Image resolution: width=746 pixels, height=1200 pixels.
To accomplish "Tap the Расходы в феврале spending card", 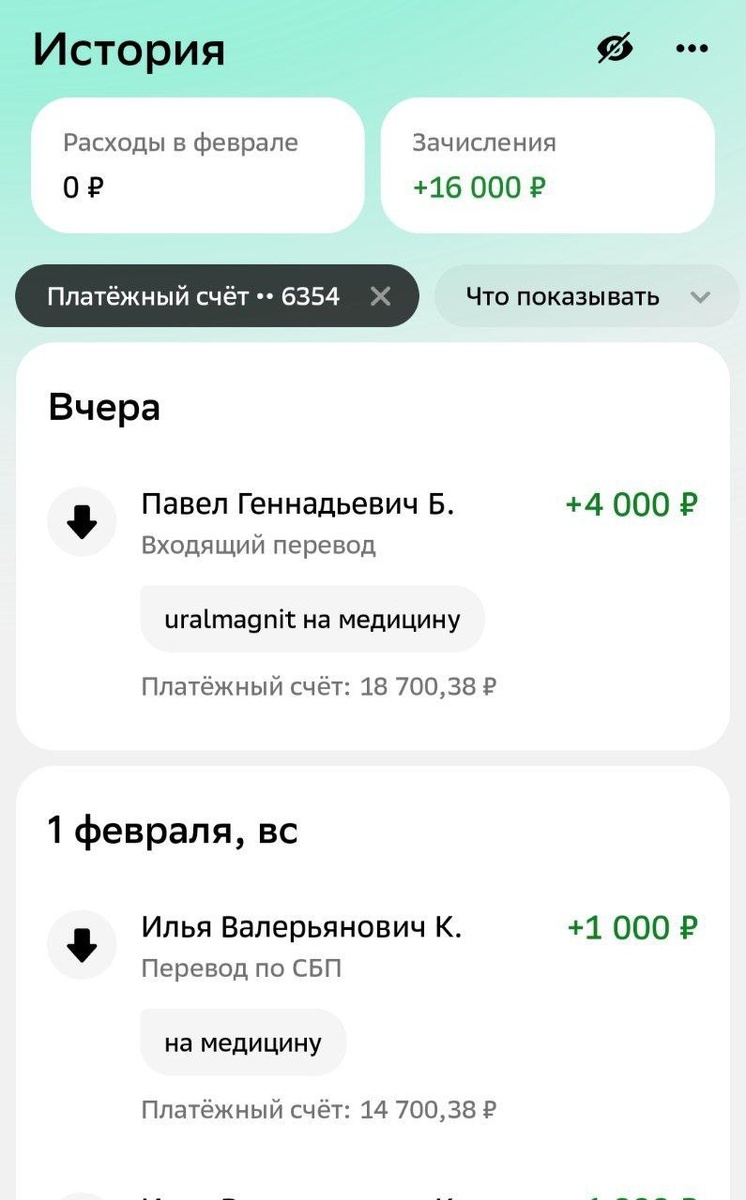I will [197, 165].
